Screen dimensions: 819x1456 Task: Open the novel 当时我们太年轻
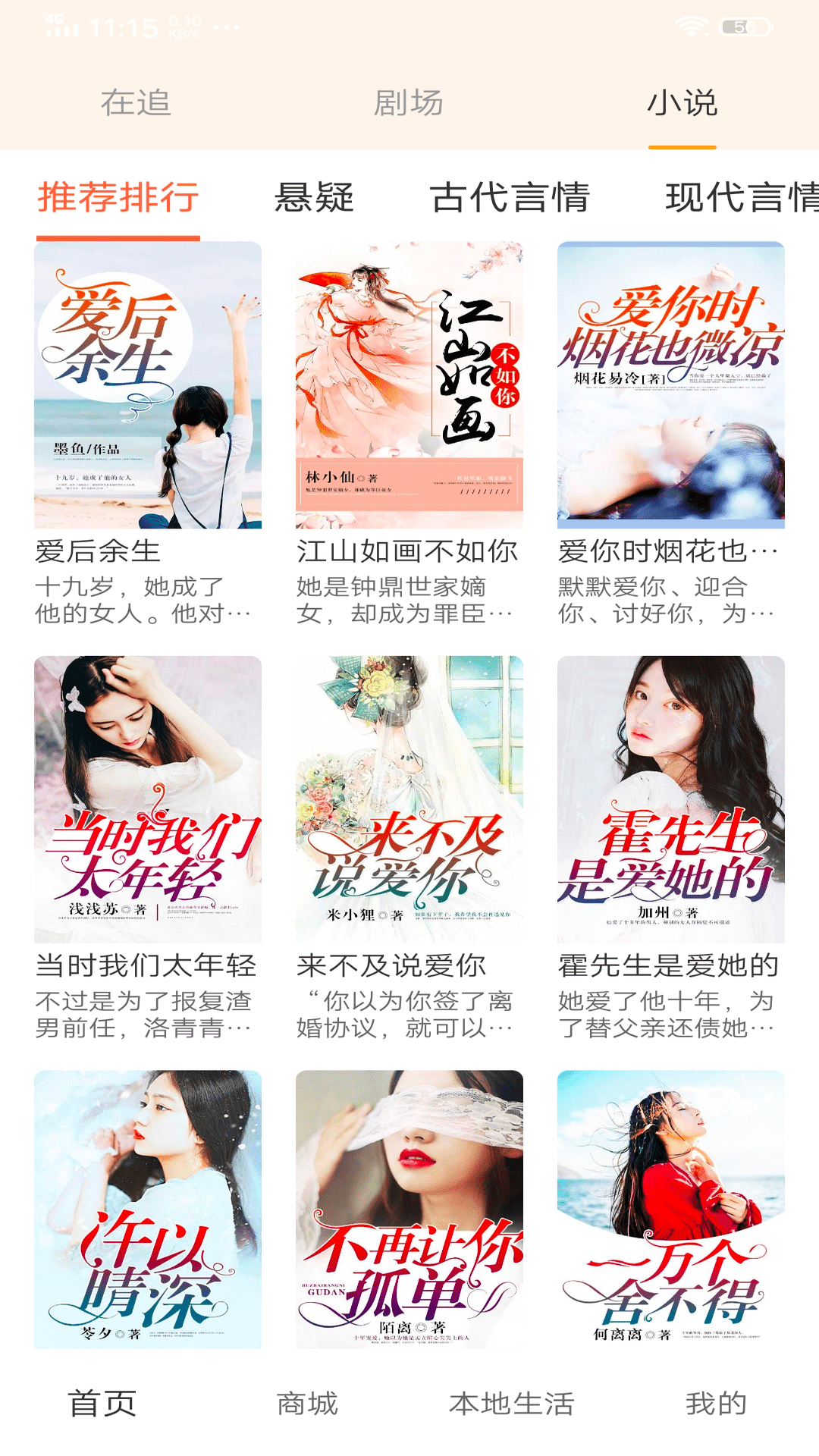(x=148, y=799)
